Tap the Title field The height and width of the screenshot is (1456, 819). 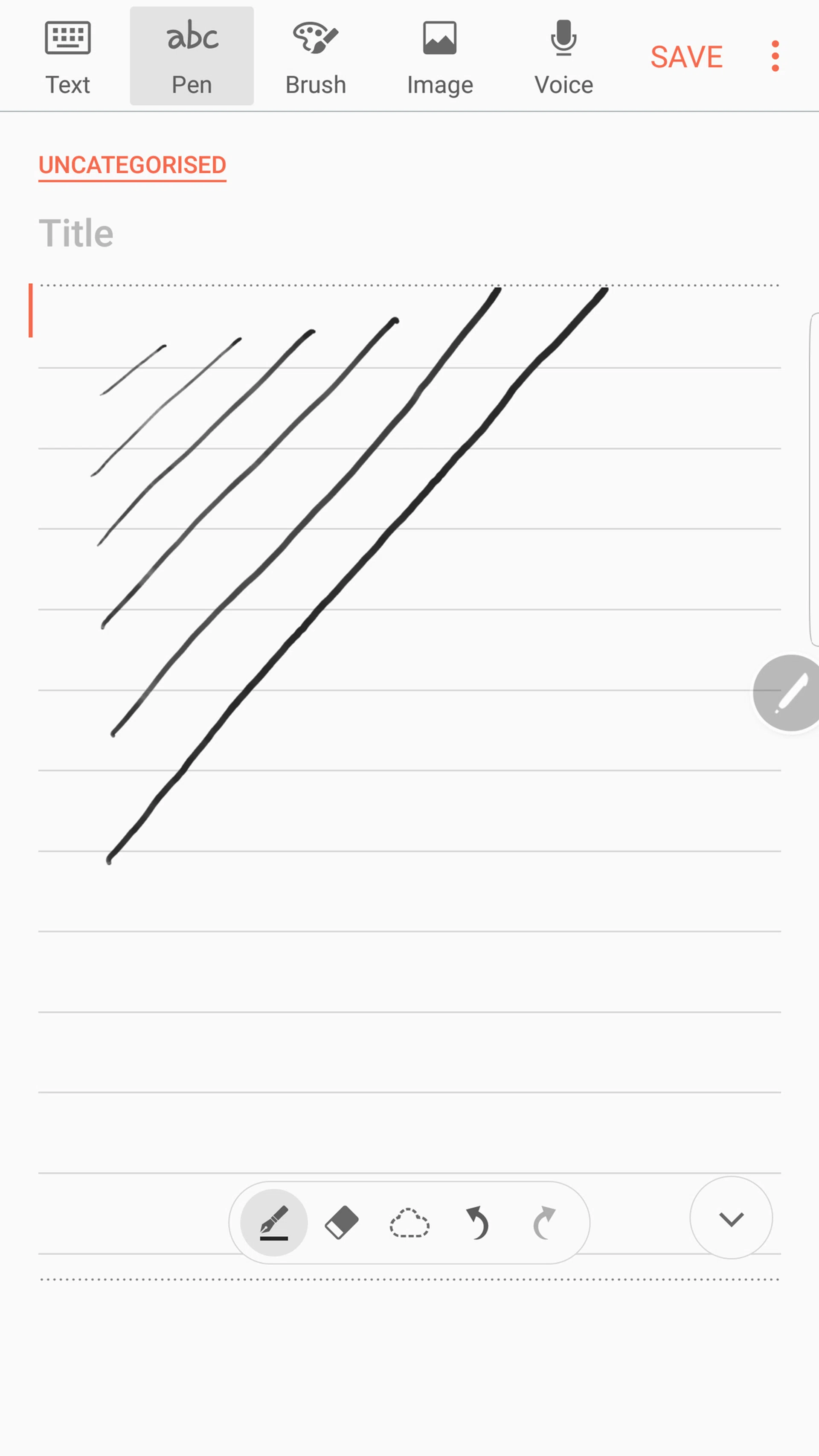click(76, 233)
